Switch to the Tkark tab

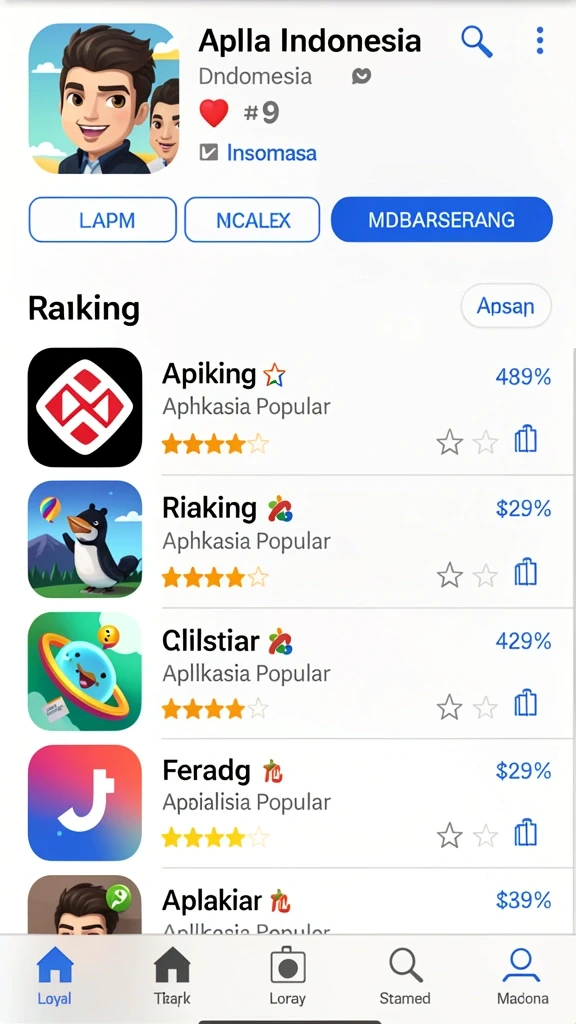click(172, 976)
